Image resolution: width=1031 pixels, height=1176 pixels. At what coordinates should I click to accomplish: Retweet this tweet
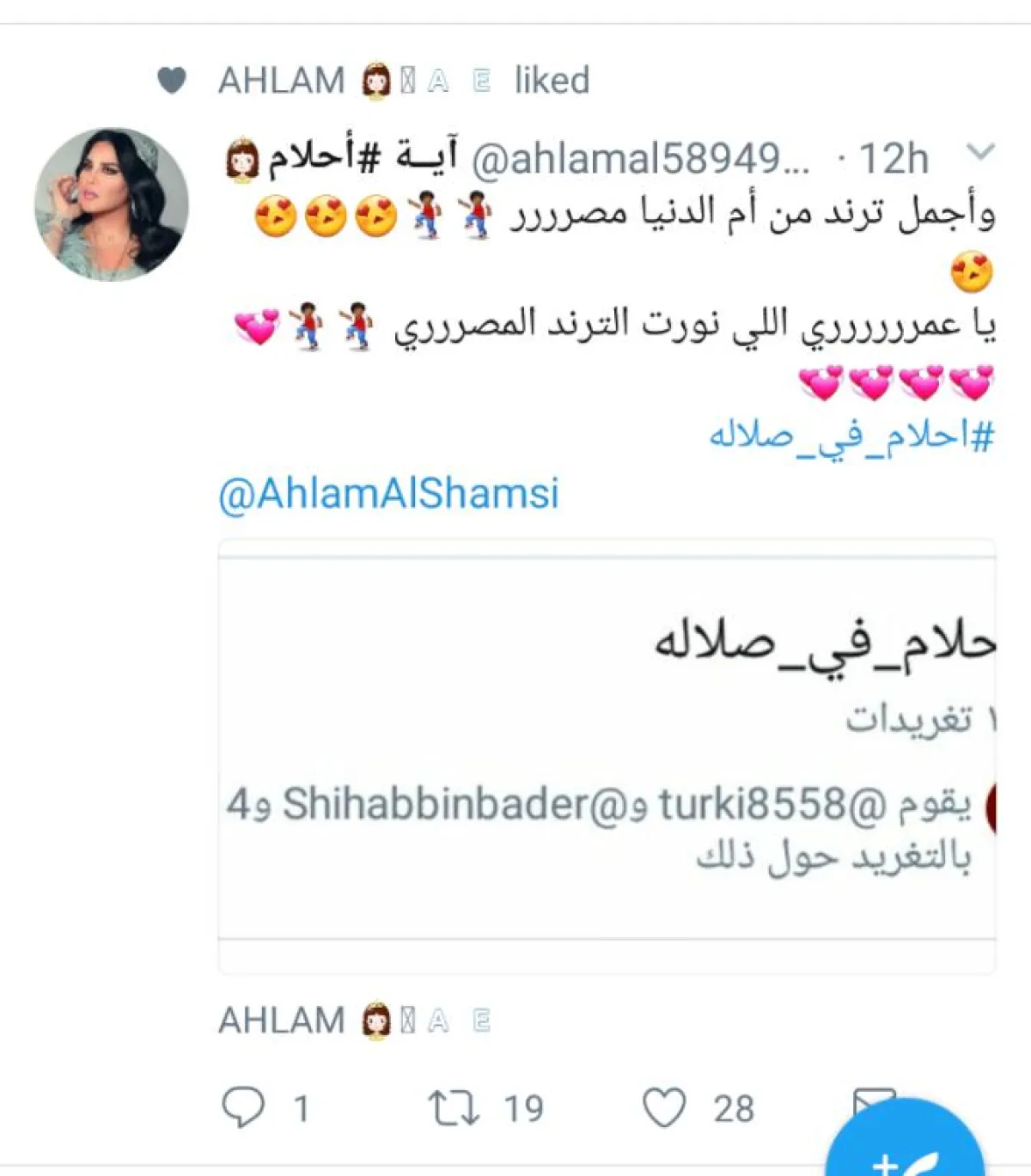point(453,1106)
